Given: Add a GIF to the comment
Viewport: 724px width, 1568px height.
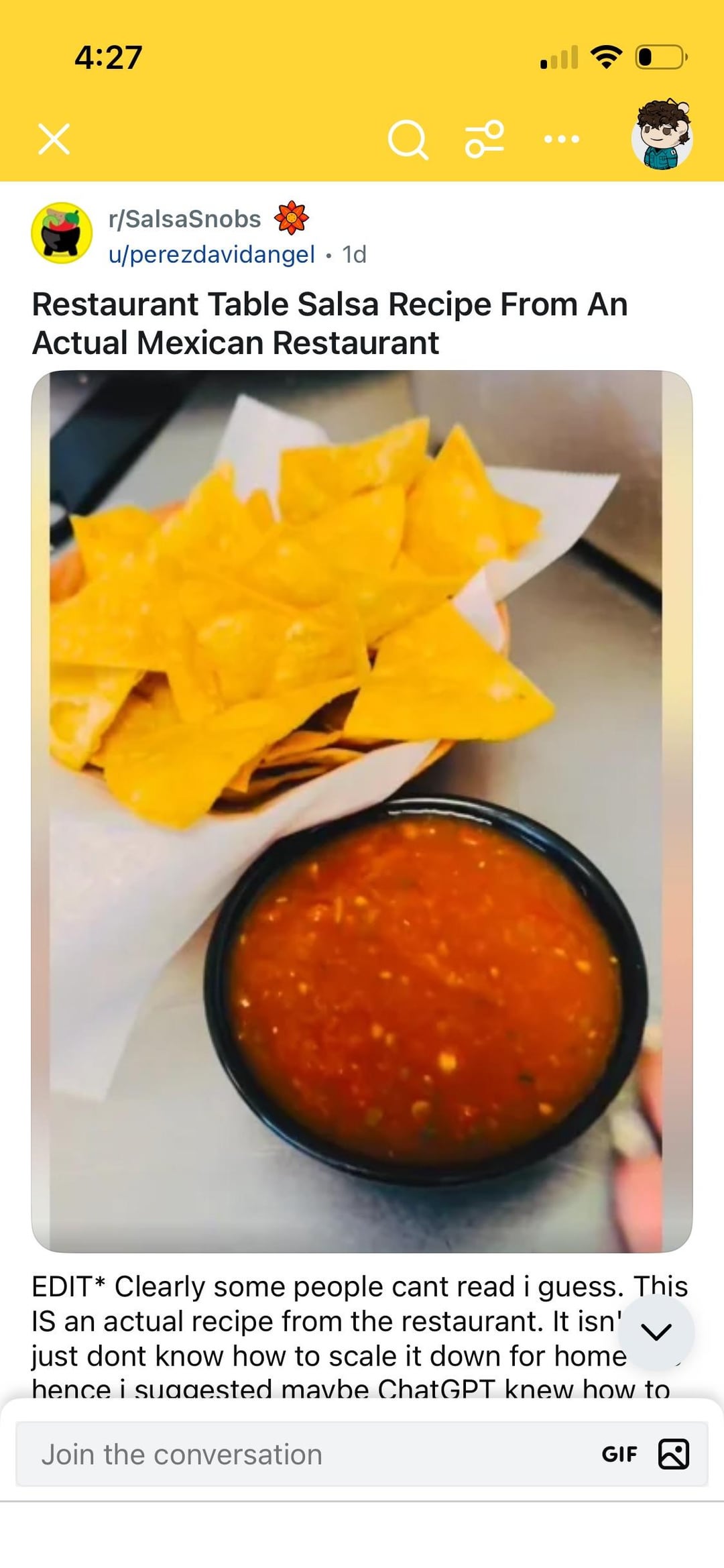Looking at the screenshot, I should (x=619, y=1455).
